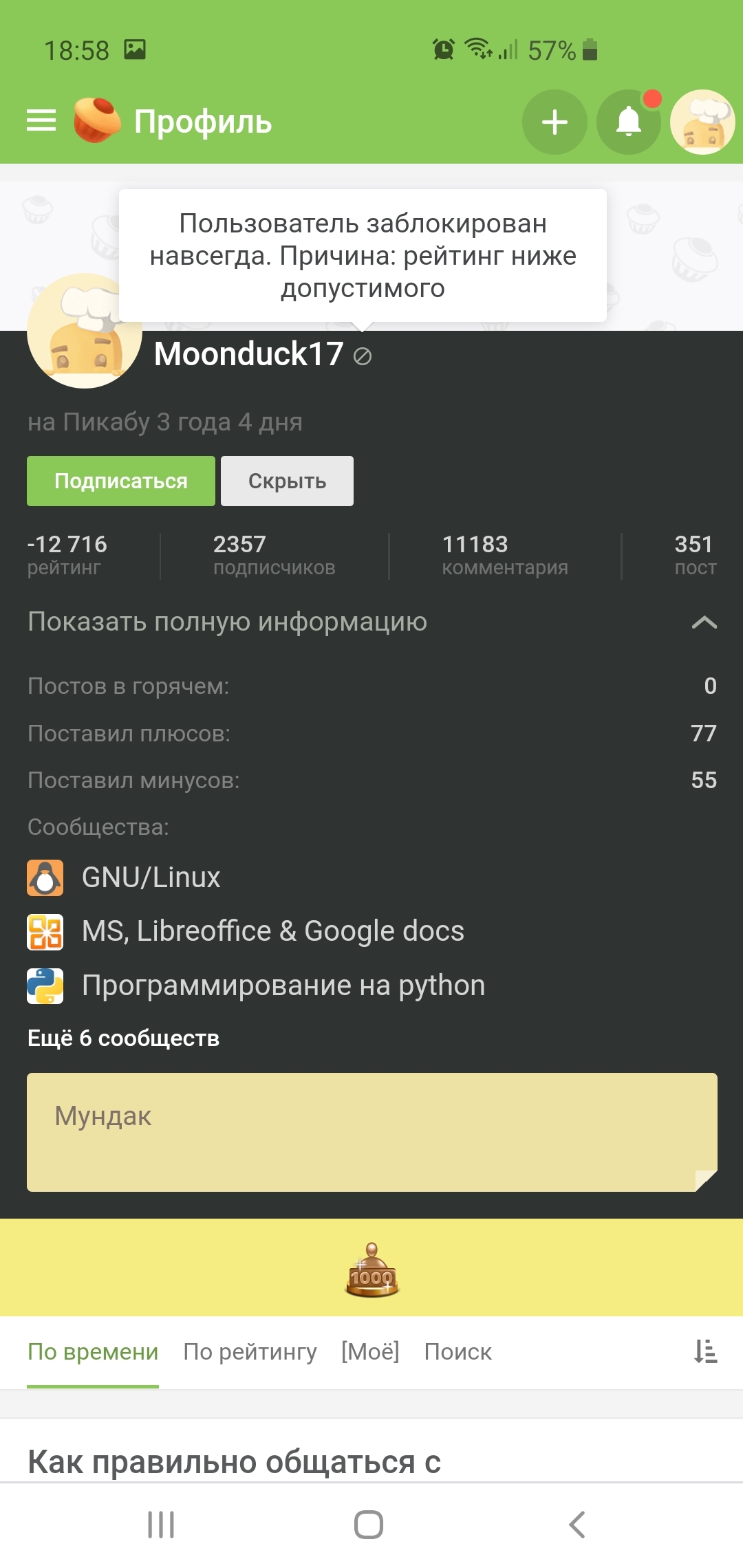Select the По времени tab
This screenshot has width=743, height=1568.
click(93, 1352)
